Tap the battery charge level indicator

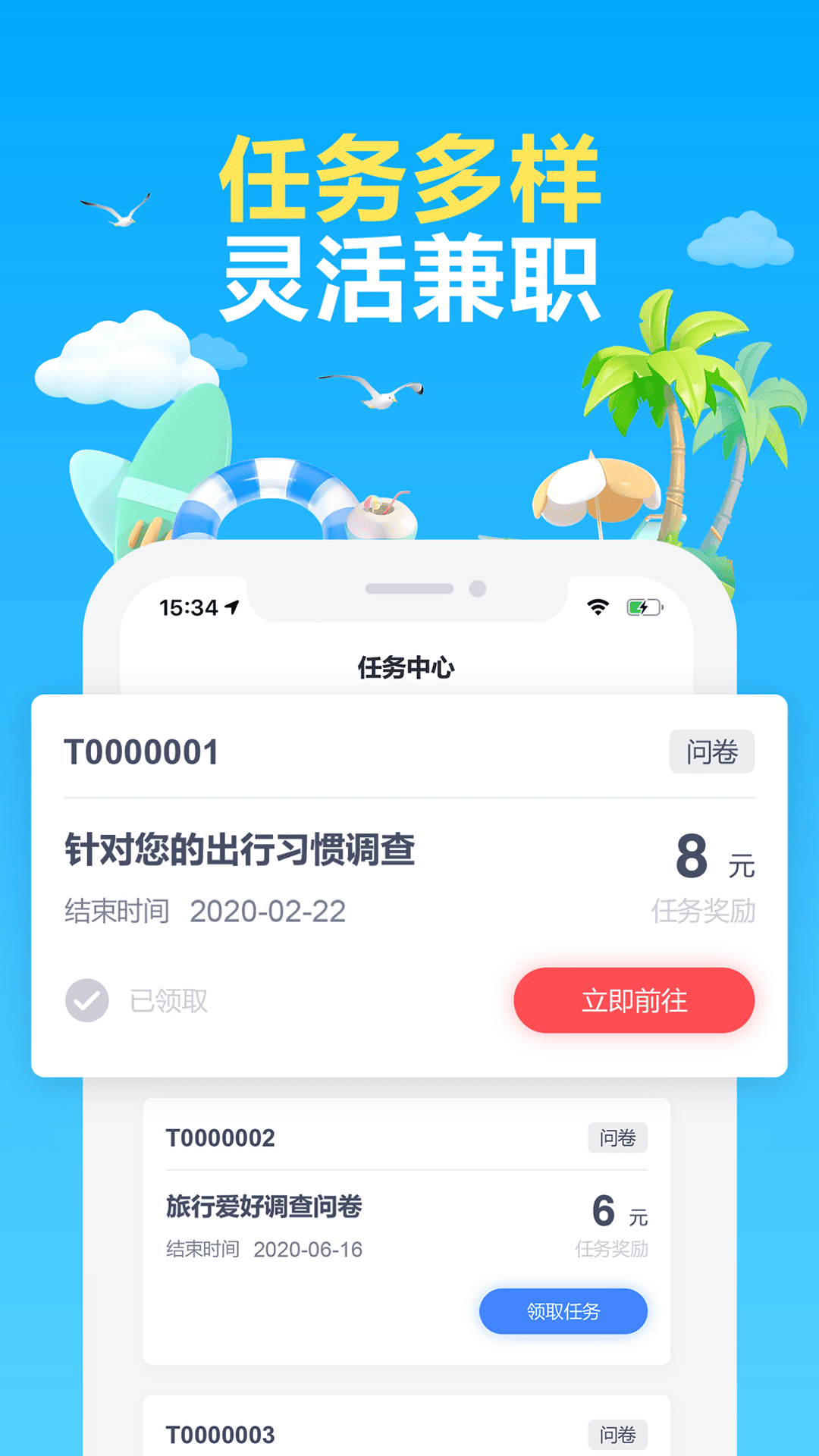point(637,606)
